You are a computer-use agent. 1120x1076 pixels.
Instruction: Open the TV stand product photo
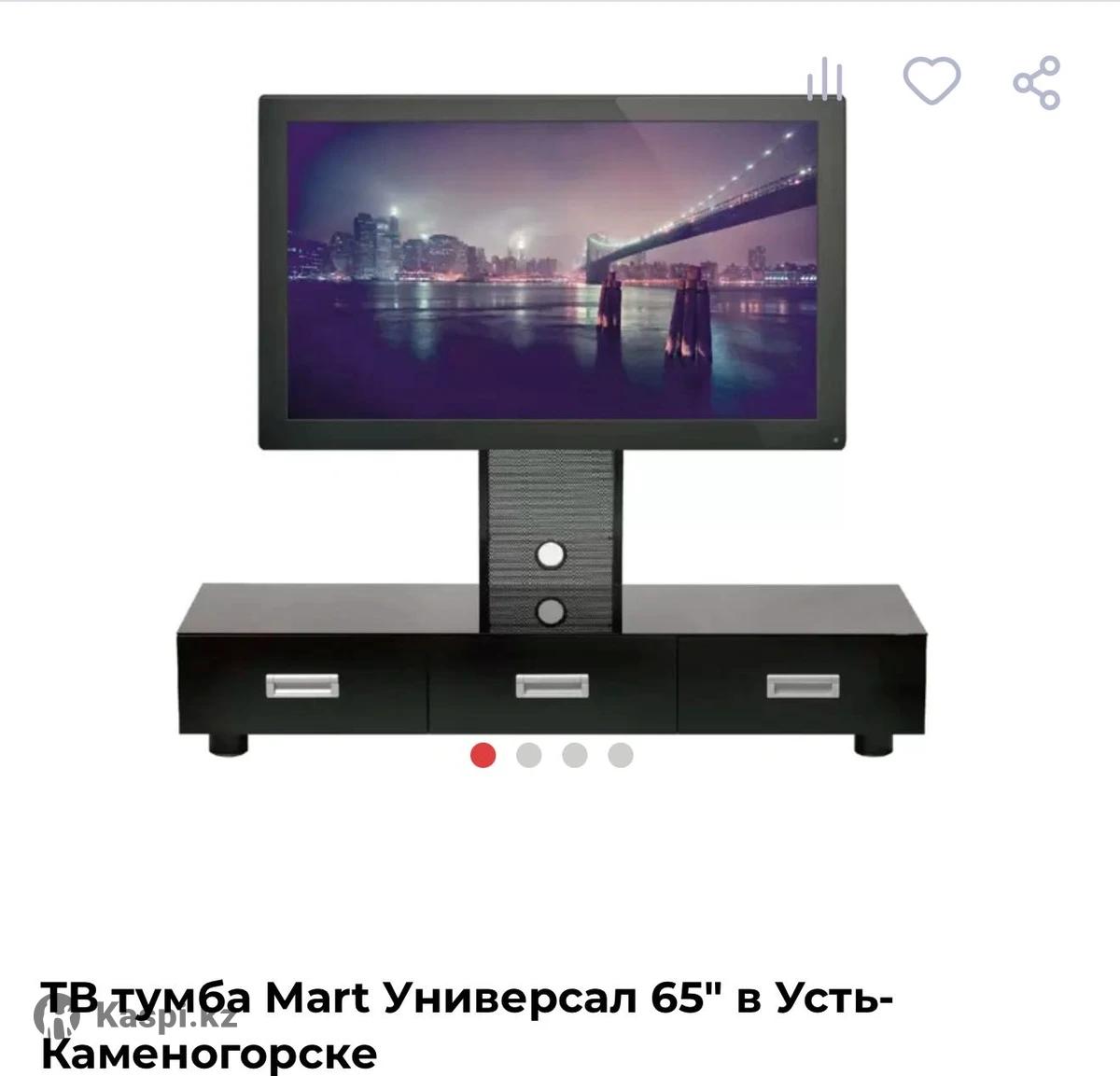551,420
